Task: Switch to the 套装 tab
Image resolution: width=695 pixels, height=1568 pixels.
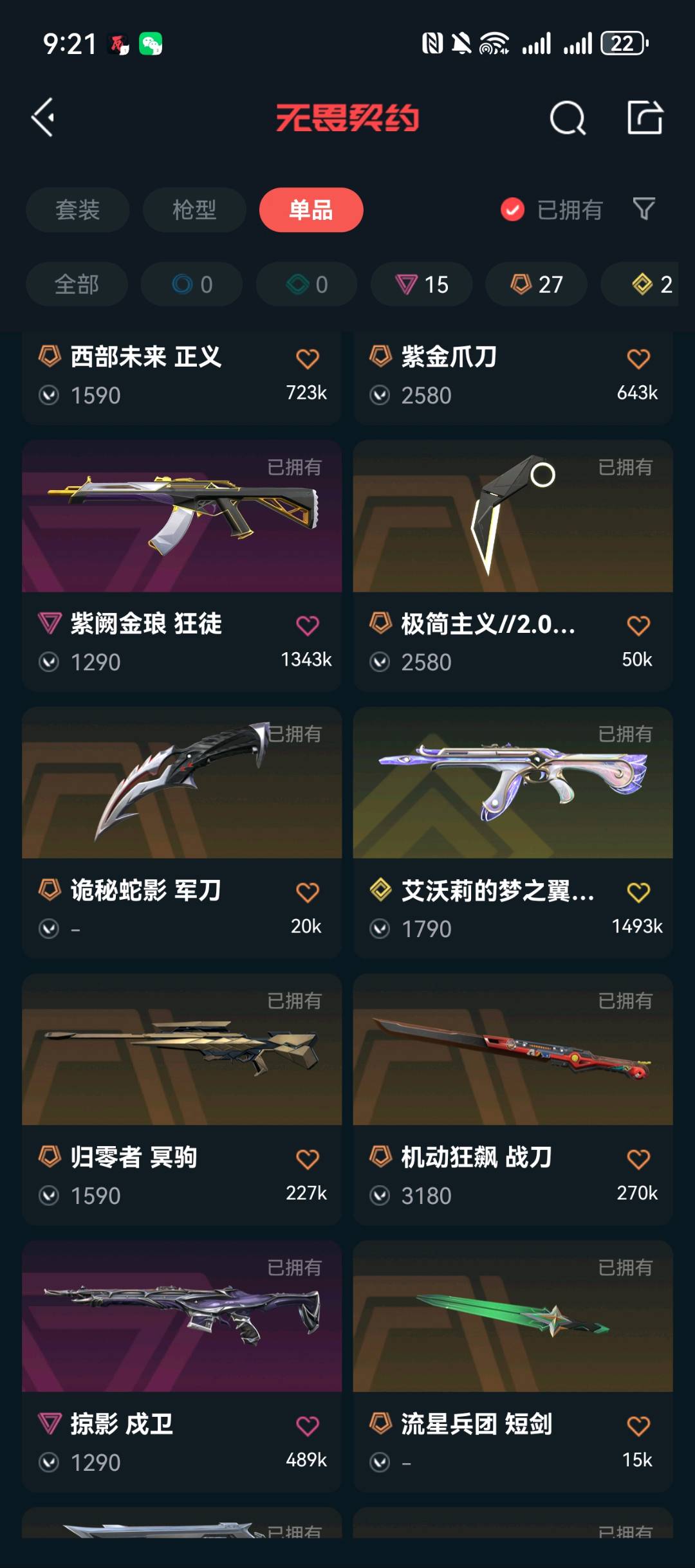Action: click(77, 210)
